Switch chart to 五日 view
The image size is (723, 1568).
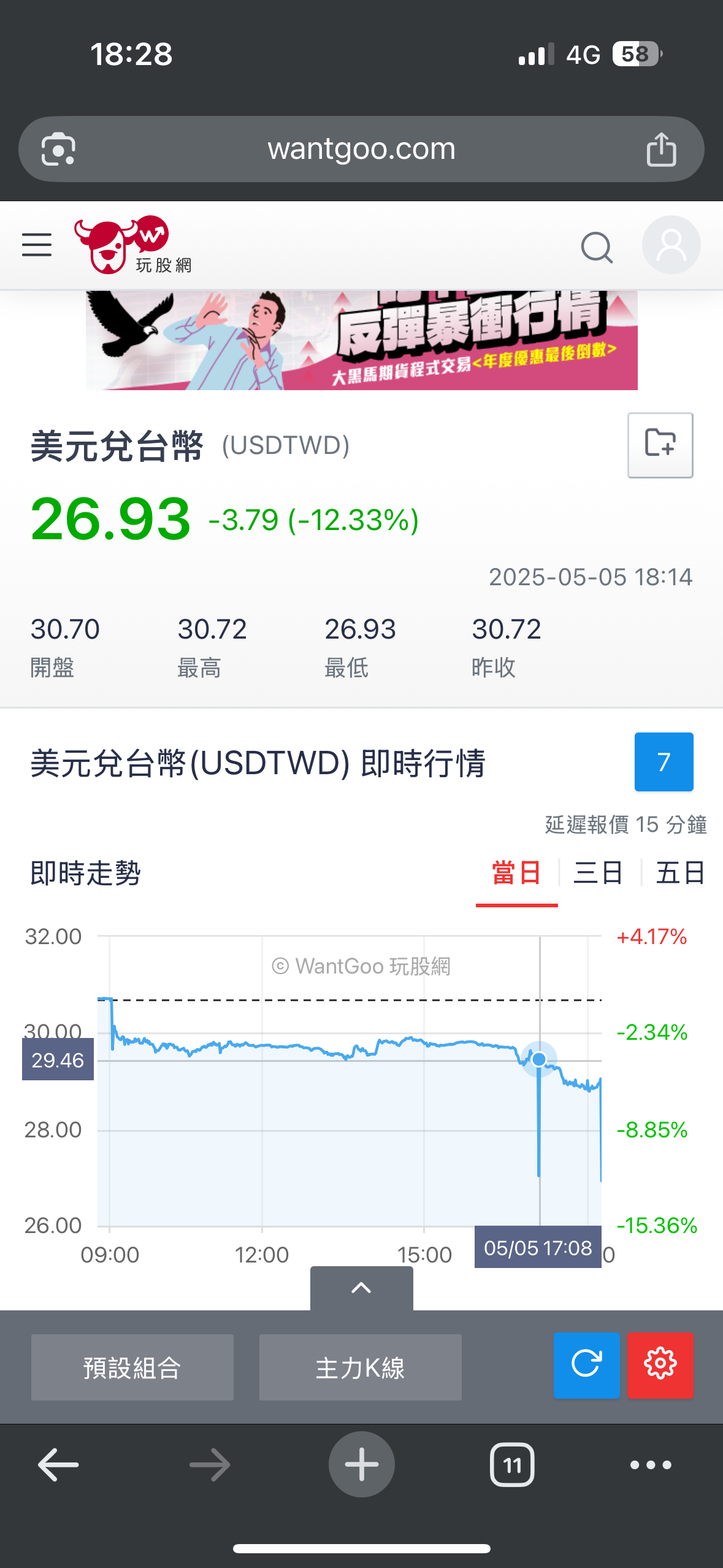680,873
